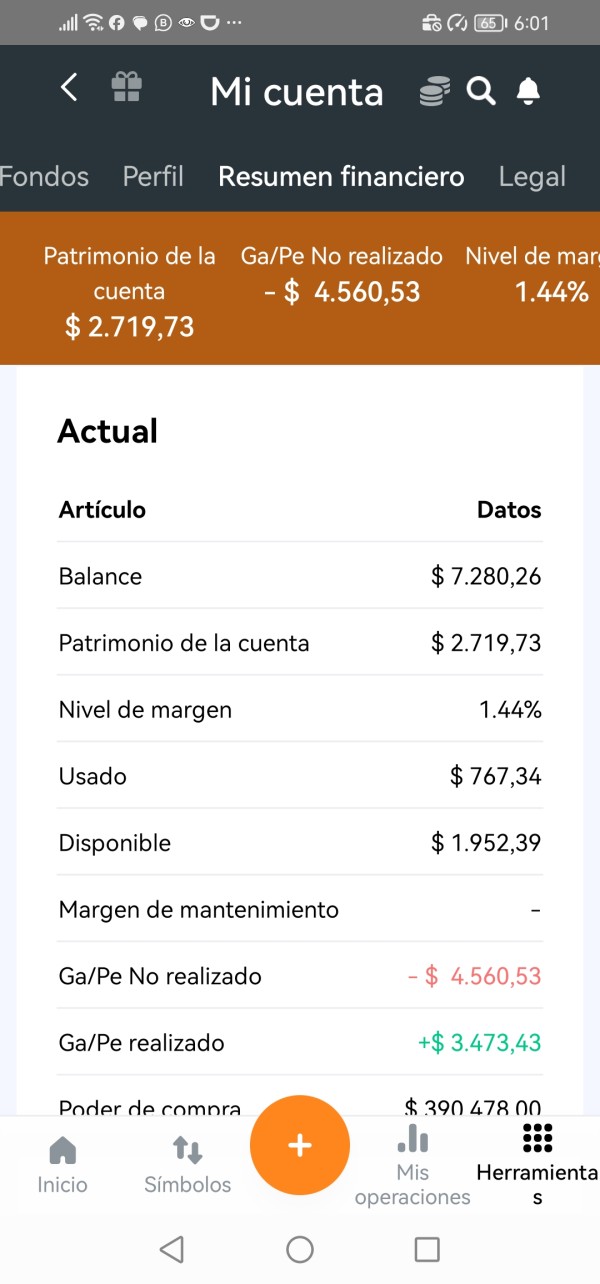
Task: Select the Resumen financiero tab
Action: click(x=341, y=177)
